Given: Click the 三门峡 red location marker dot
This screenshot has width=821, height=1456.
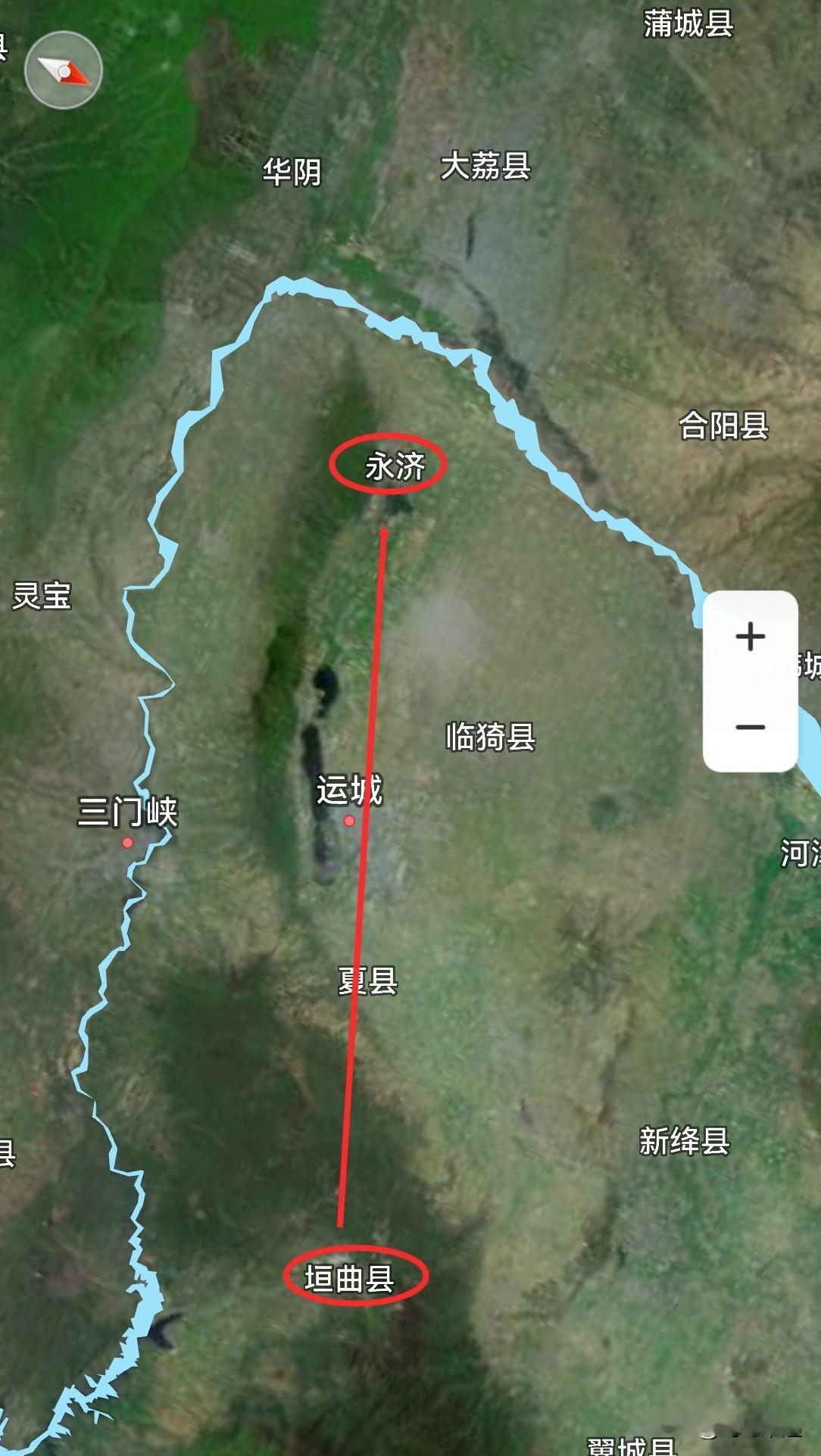Looking at the screenshot, I should point(127,843).
